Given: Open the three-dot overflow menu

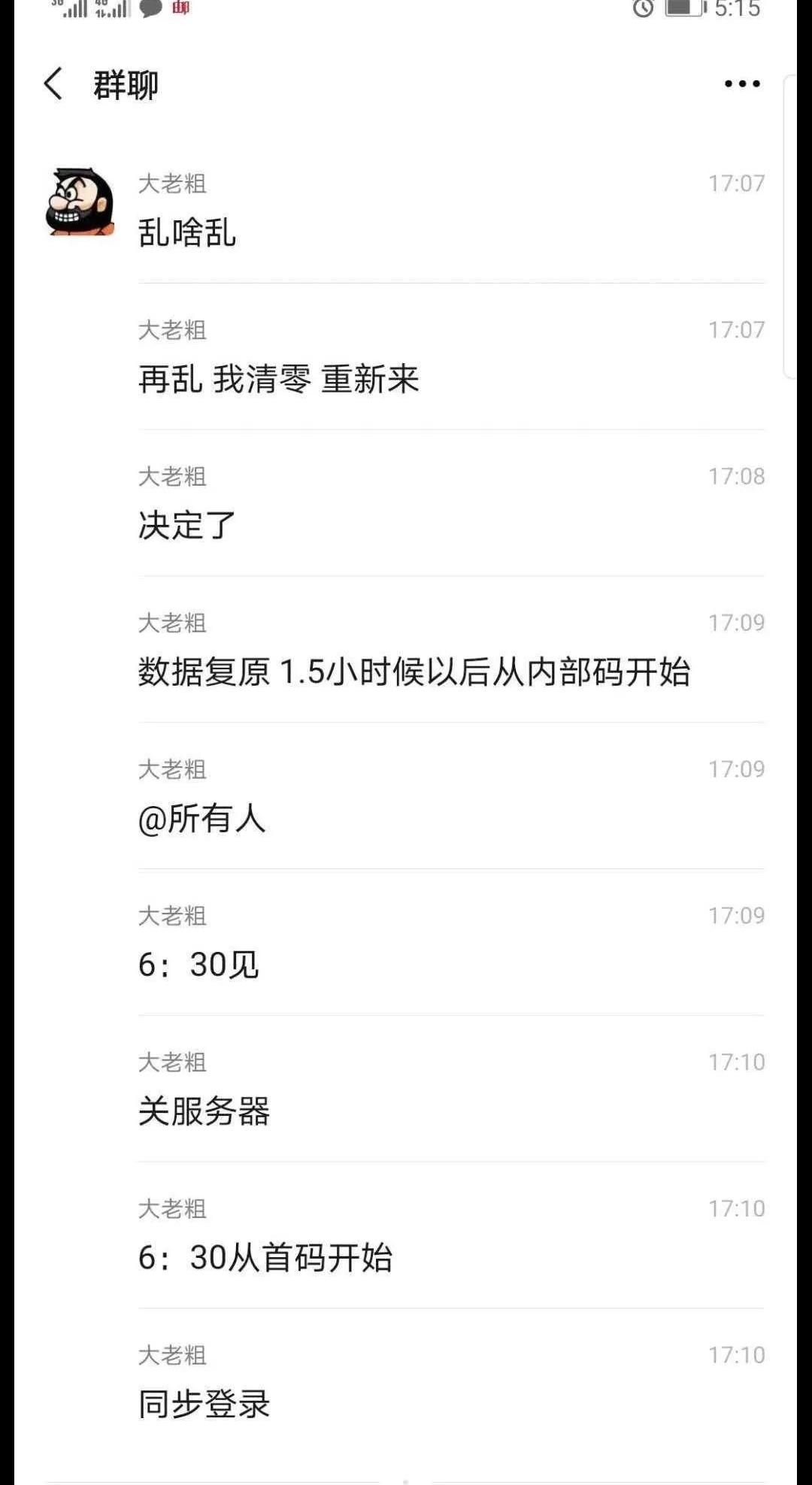Looking at the screenshot, I should [x=742, y=83].
